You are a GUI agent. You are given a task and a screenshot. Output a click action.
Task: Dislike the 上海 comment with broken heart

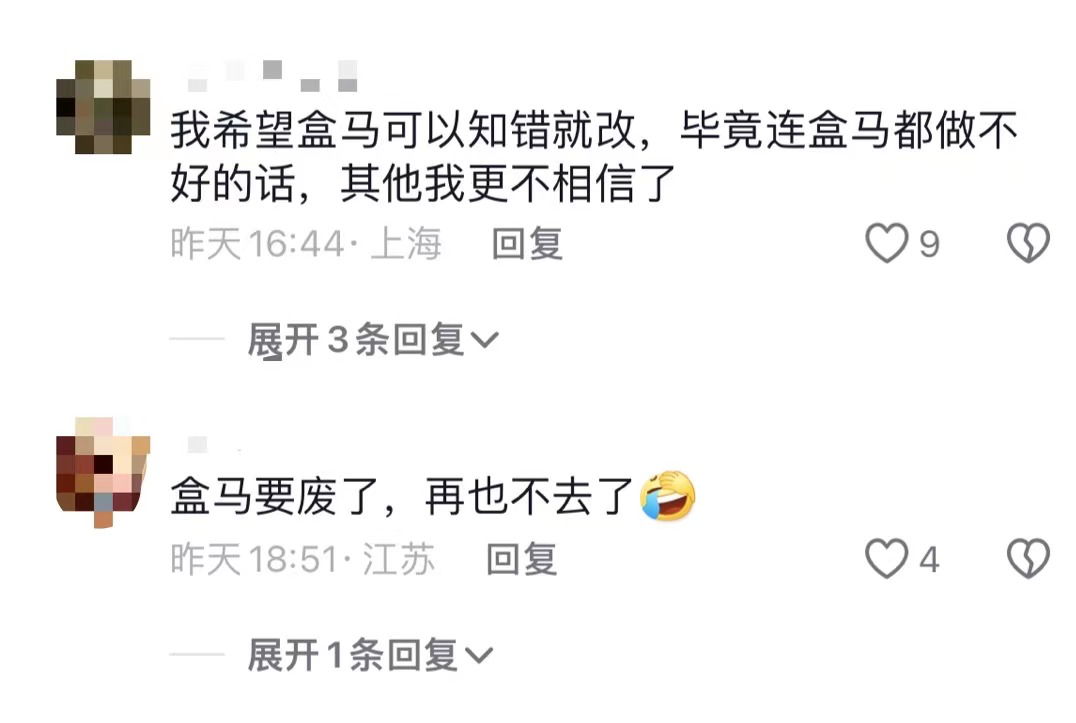[1028, 243]
